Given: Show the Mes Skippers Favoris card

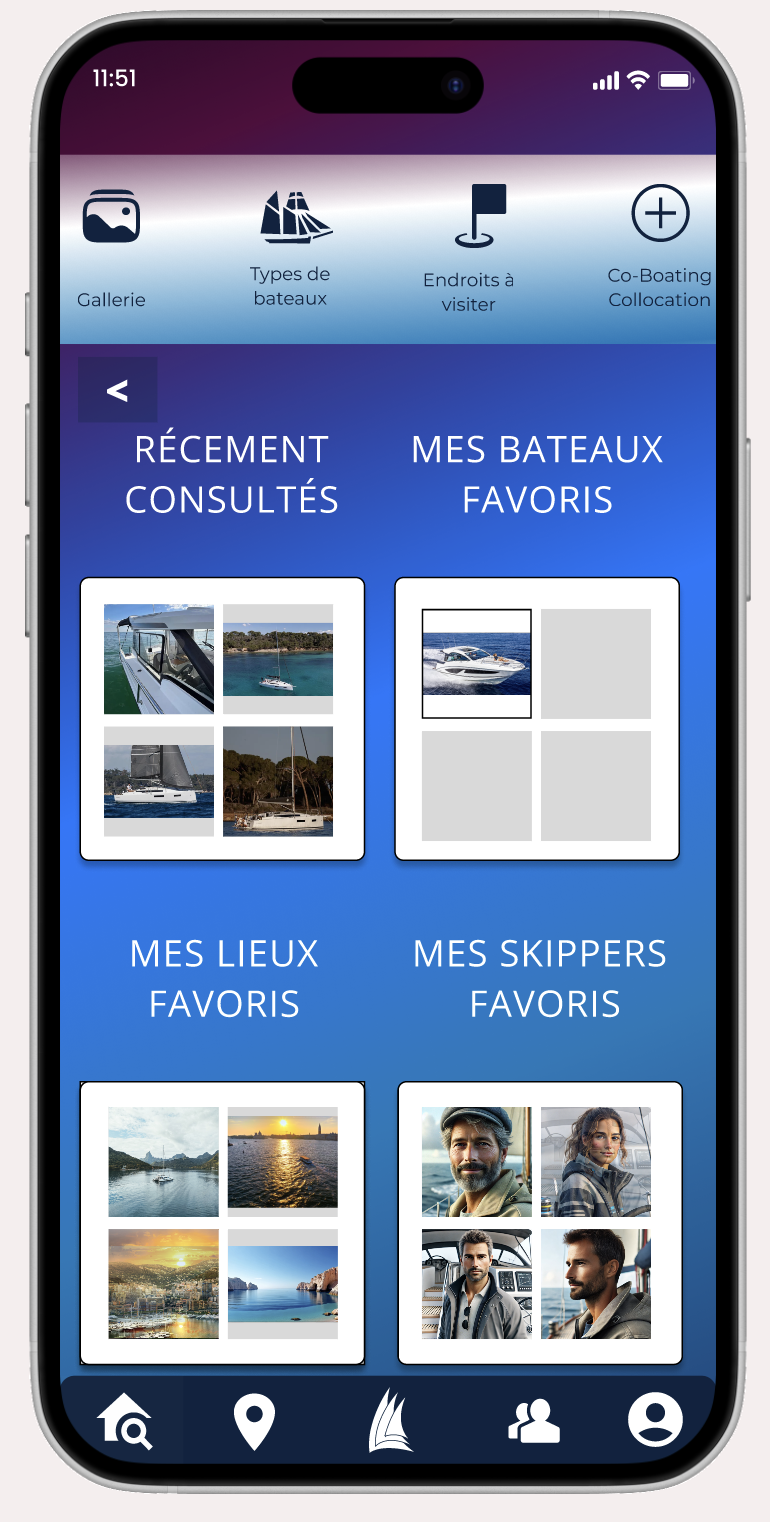Looking at the screenshot, I should coord(540,1223).
